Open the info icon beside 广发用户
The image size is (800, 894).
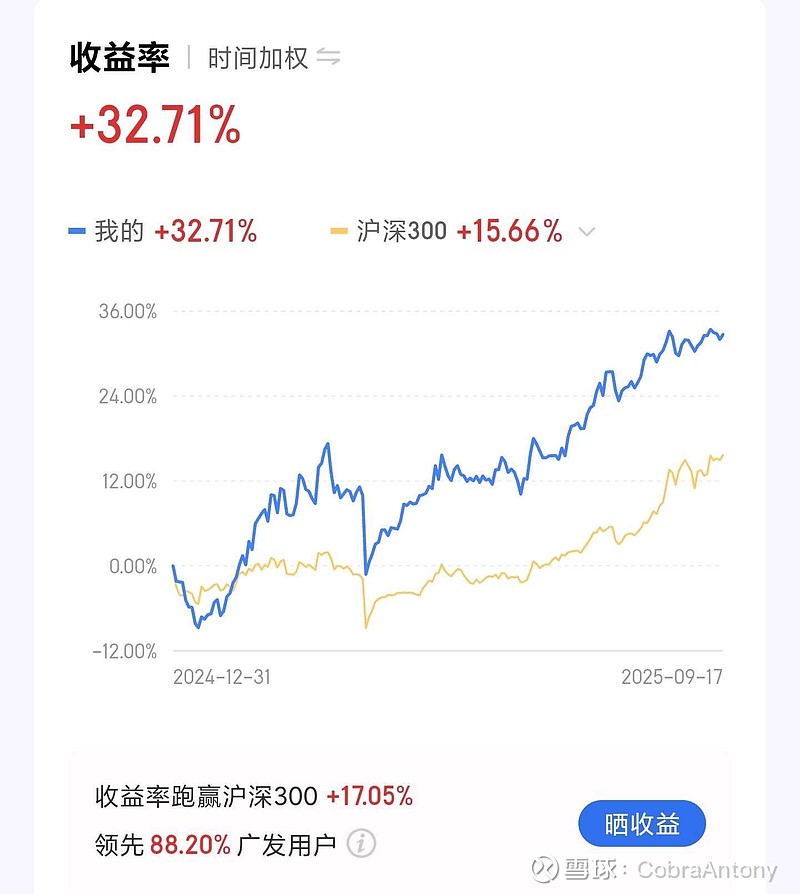coord(361,844)
